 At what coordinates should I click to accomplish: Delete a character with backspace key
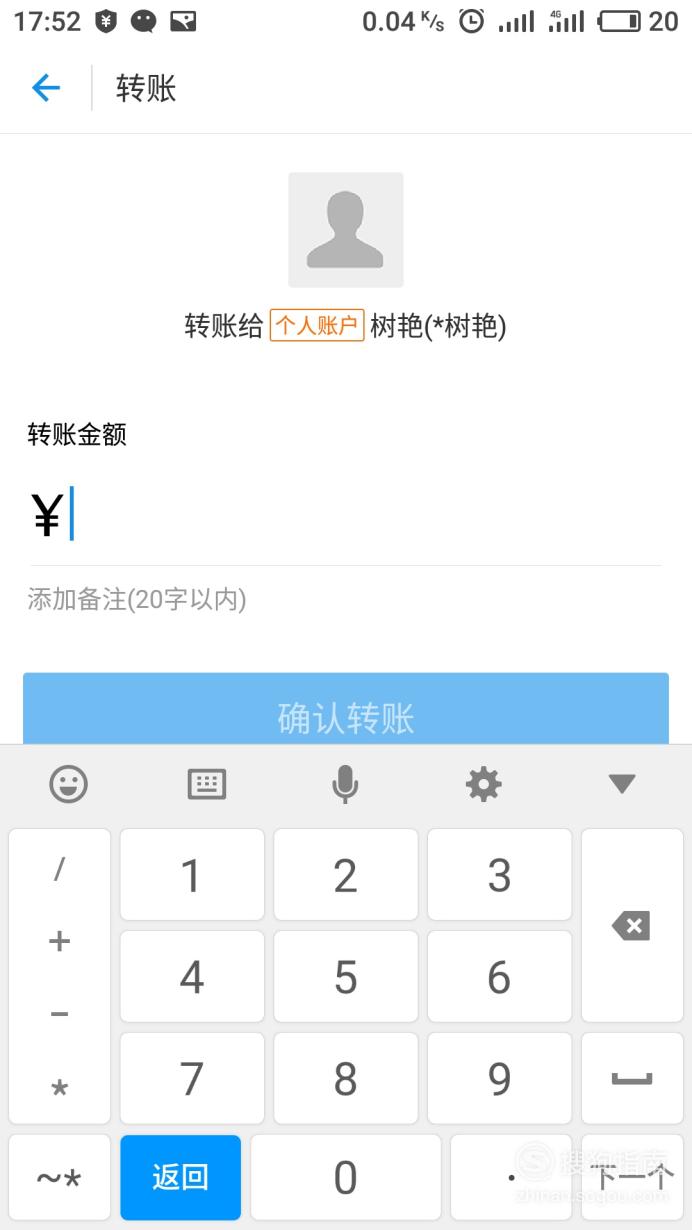[632, 925]
